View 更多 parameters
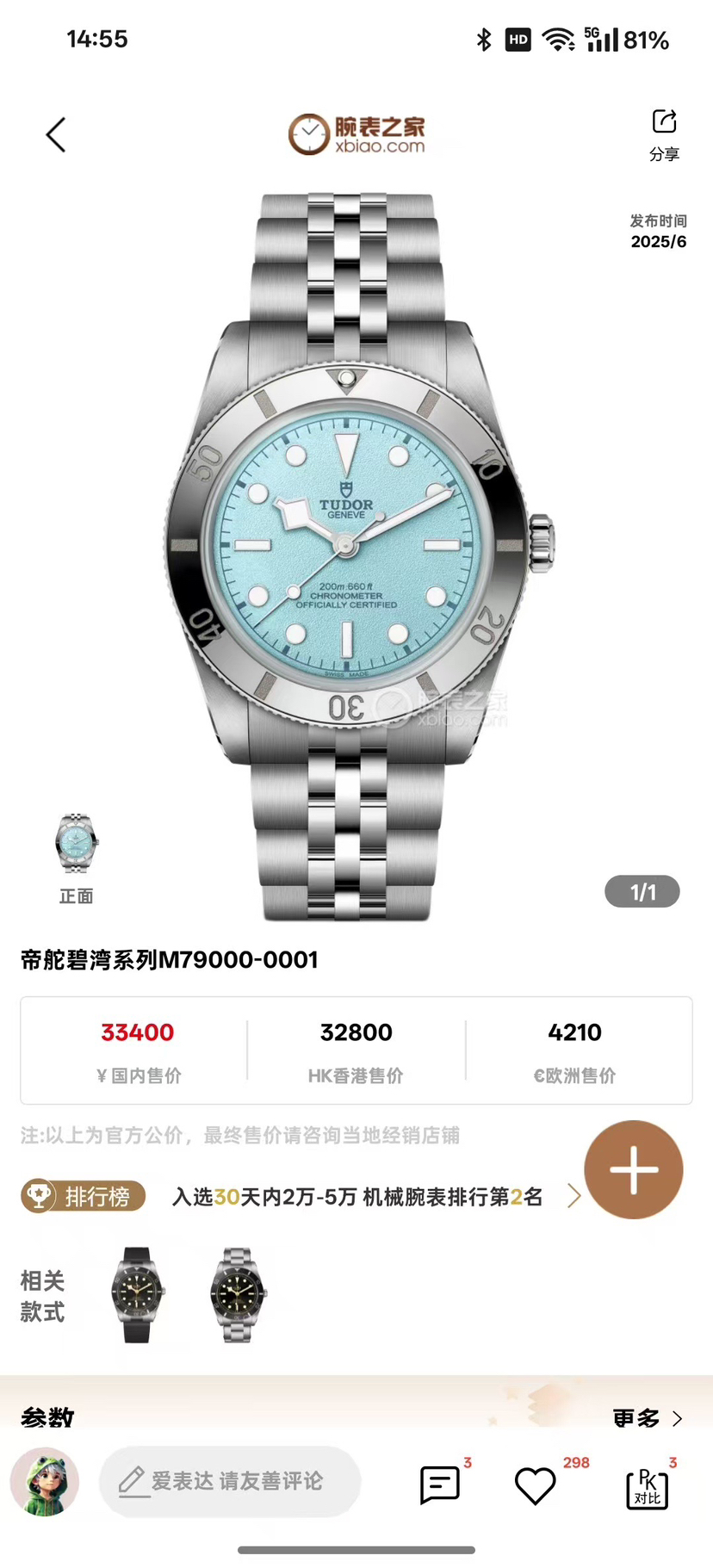The height and width of the screenshot is (1568, 713). [x=648, y=1417]
